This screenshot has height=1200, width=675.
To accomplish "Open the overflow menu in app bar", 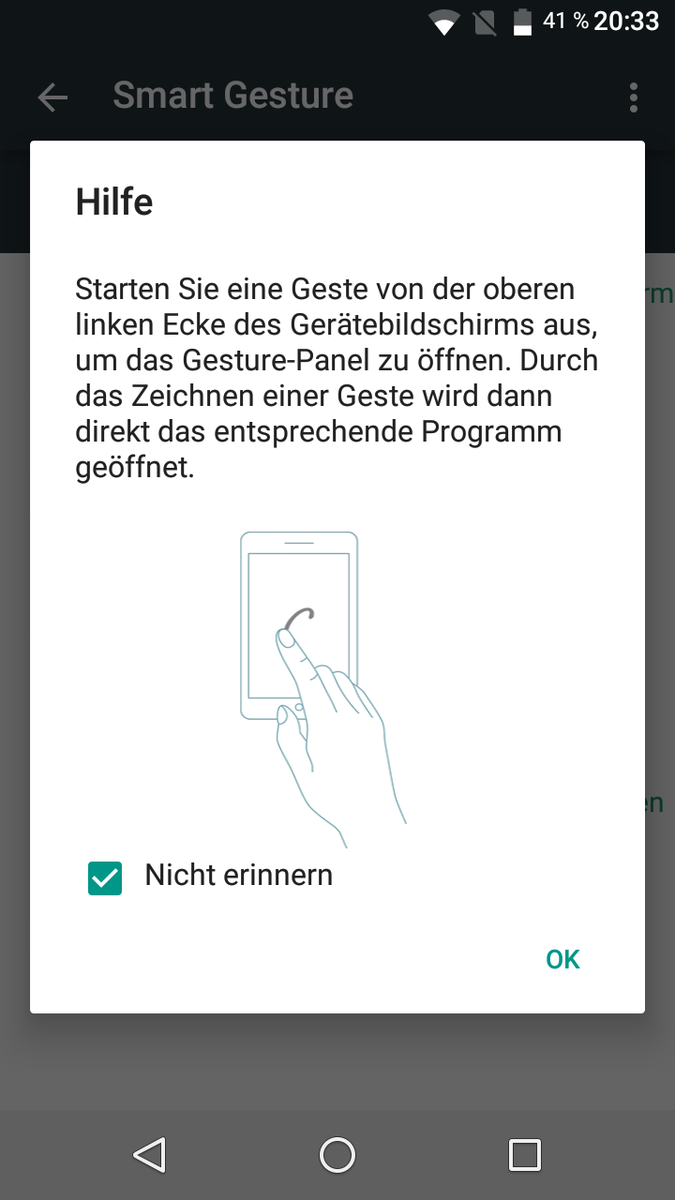I will (633, 97).
